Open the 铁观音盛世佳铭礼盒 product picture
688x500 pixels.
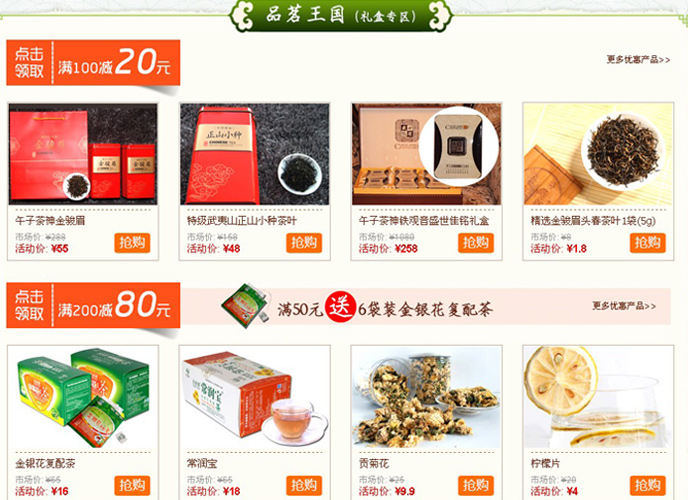[426, 154]
